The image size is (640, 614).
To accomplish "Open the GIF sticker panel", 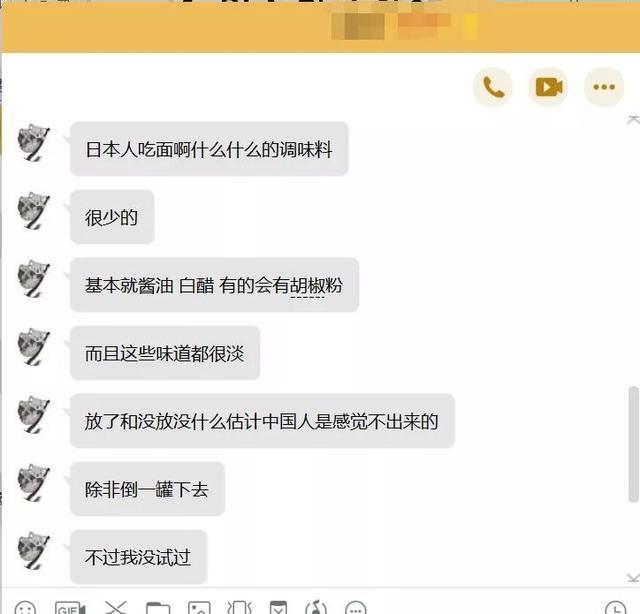I will [x=70, y=608].
